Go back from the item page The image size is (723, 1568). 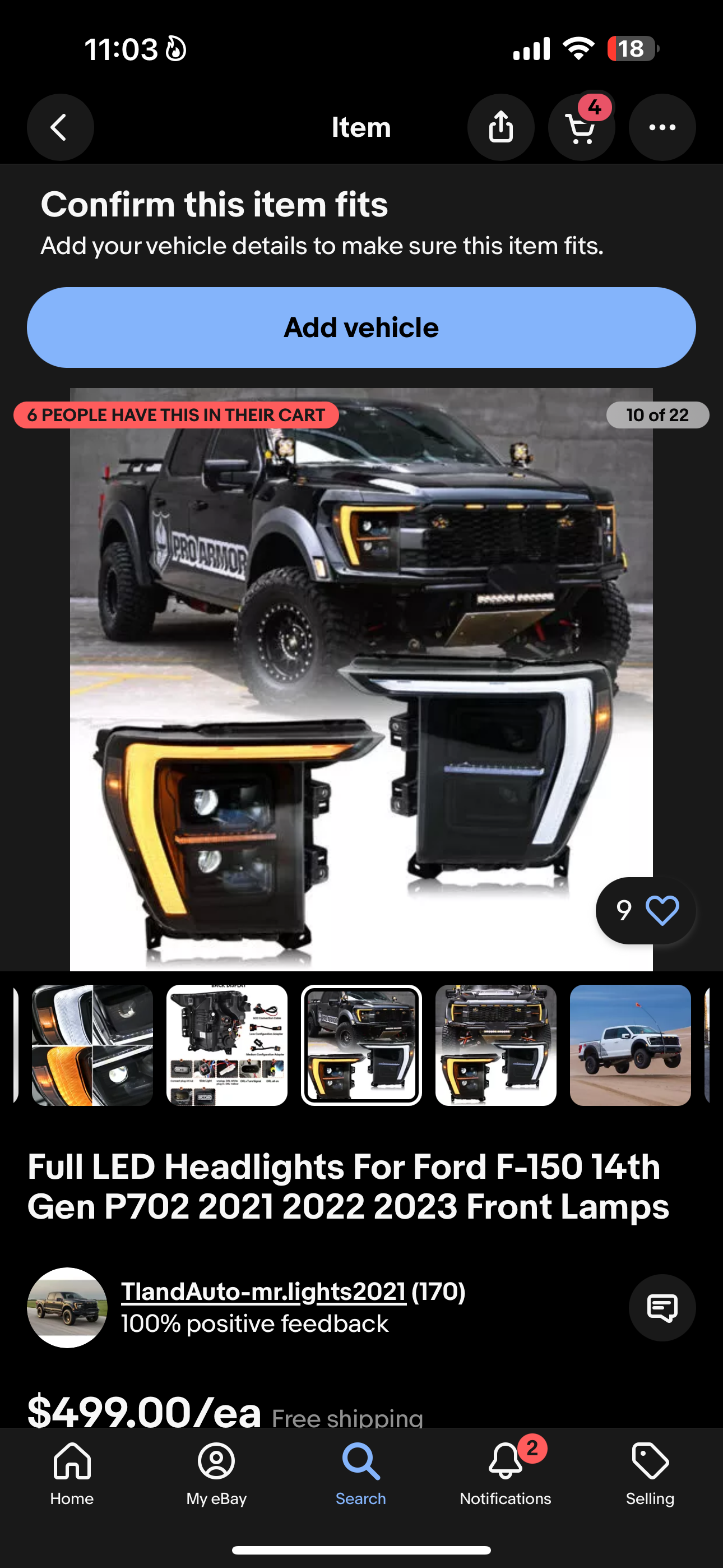tap(59, 127)
